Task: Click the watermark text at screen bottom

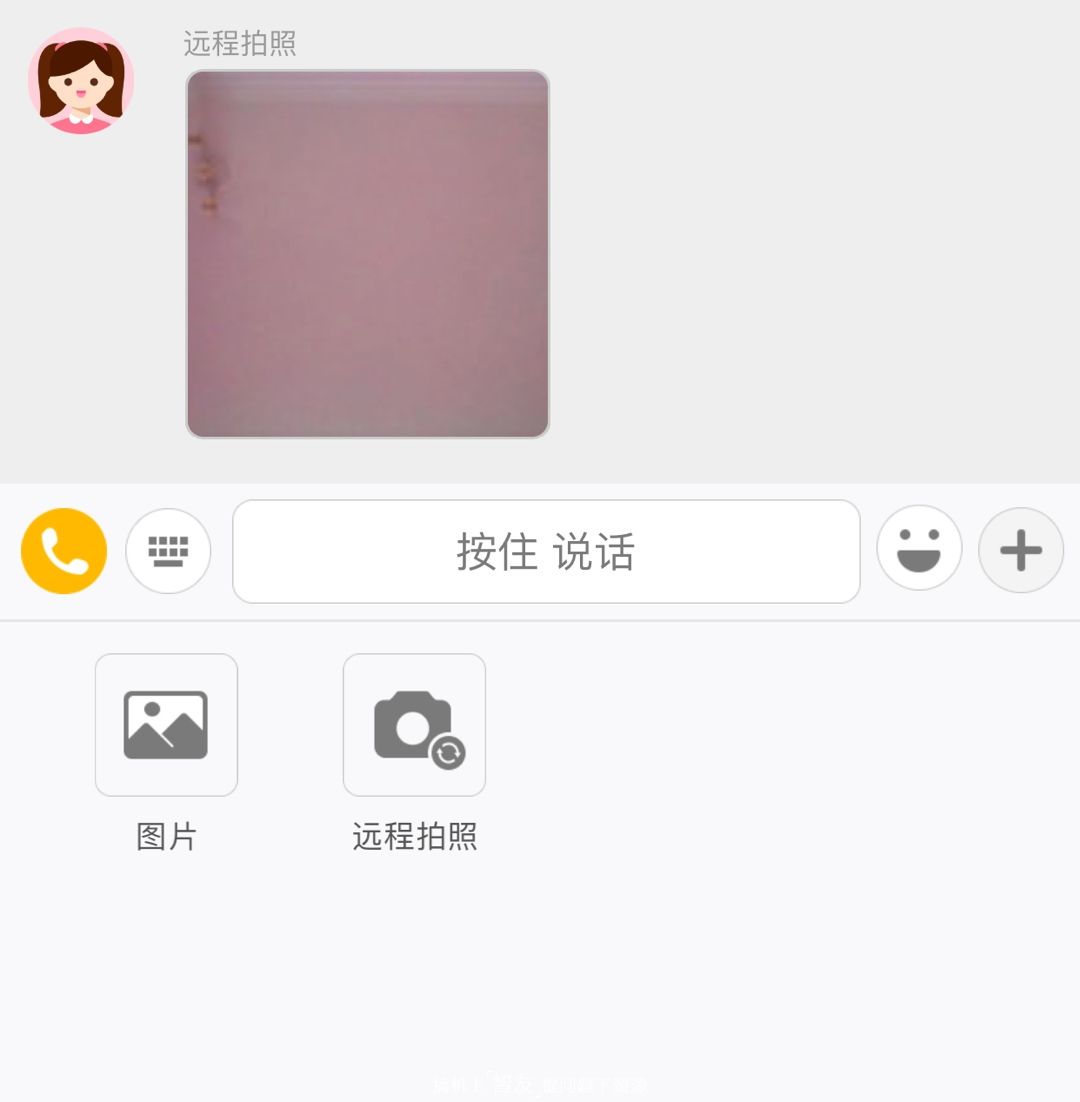Action: tap(540, 1085)
